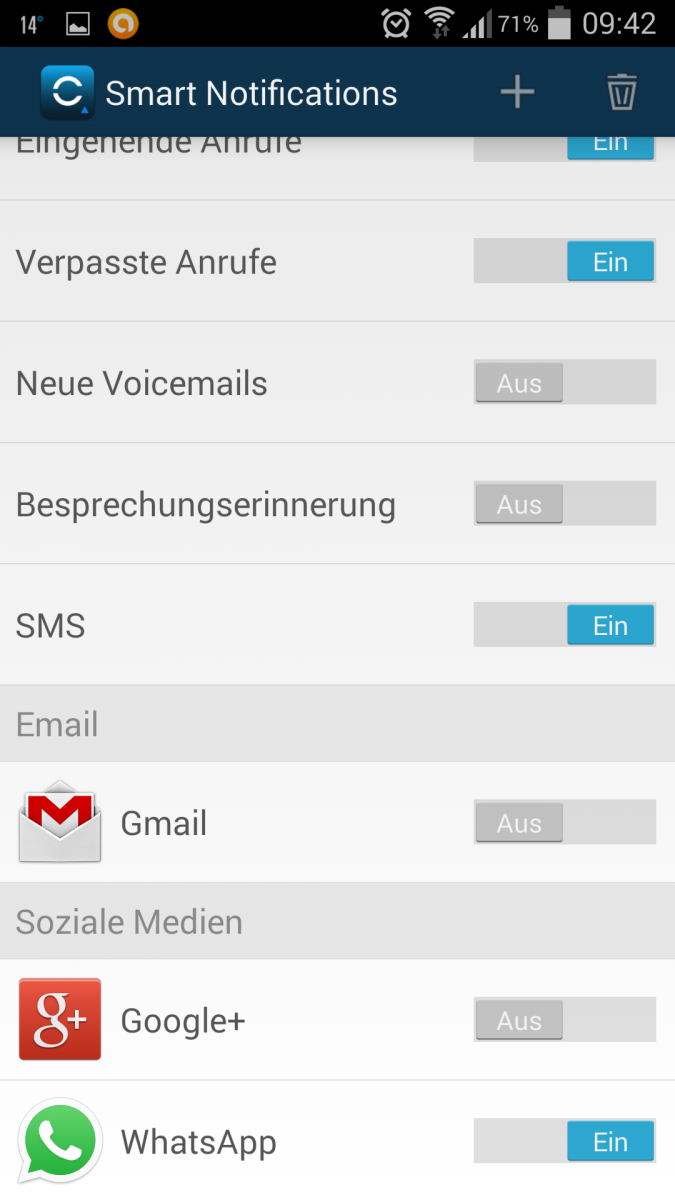Switch on Besprechungserinnerung toggle
The image size is (675, 1200).
[564, 504]
